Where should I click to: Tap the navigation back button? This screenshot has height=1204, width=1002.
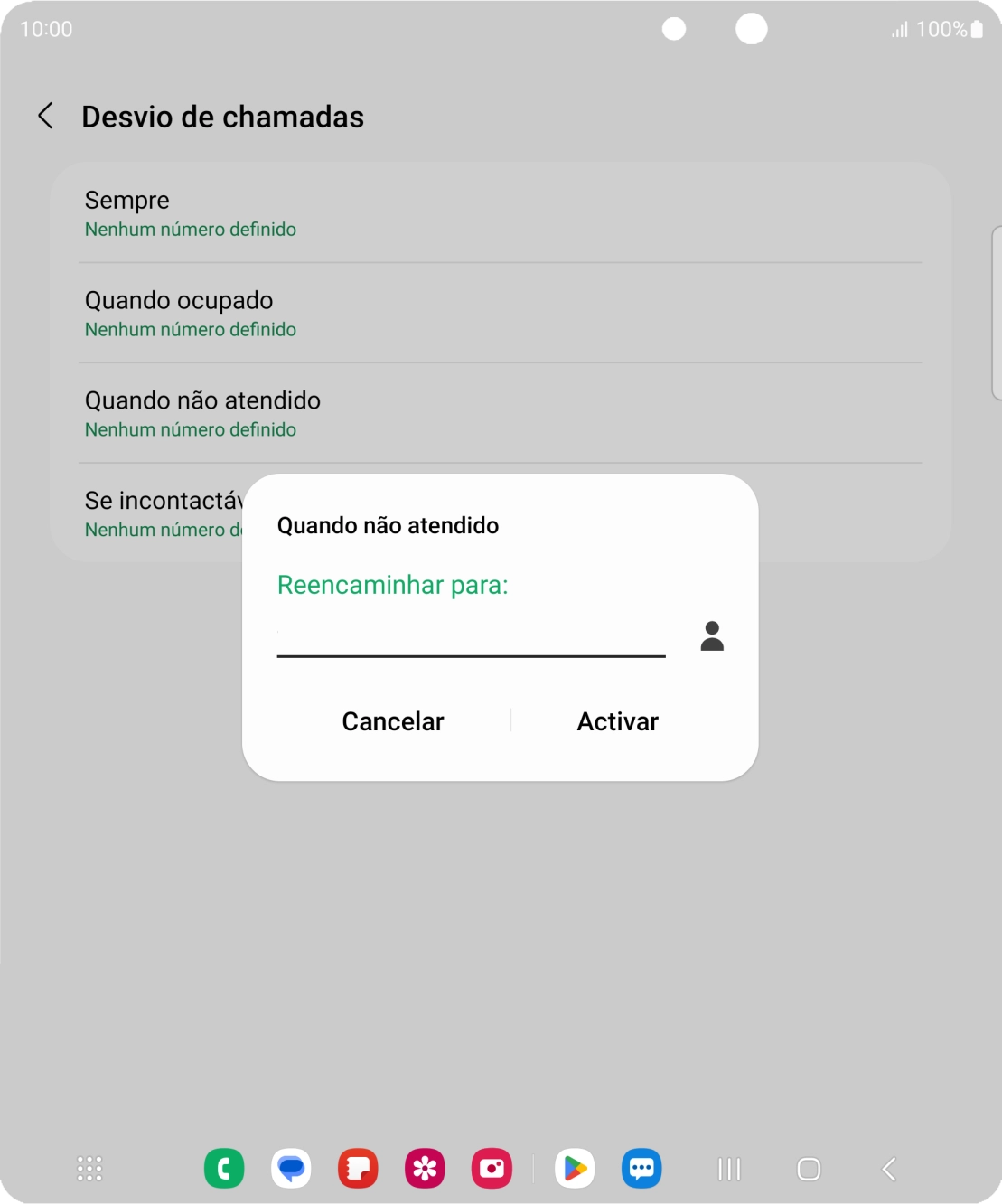coord(886,1168)
